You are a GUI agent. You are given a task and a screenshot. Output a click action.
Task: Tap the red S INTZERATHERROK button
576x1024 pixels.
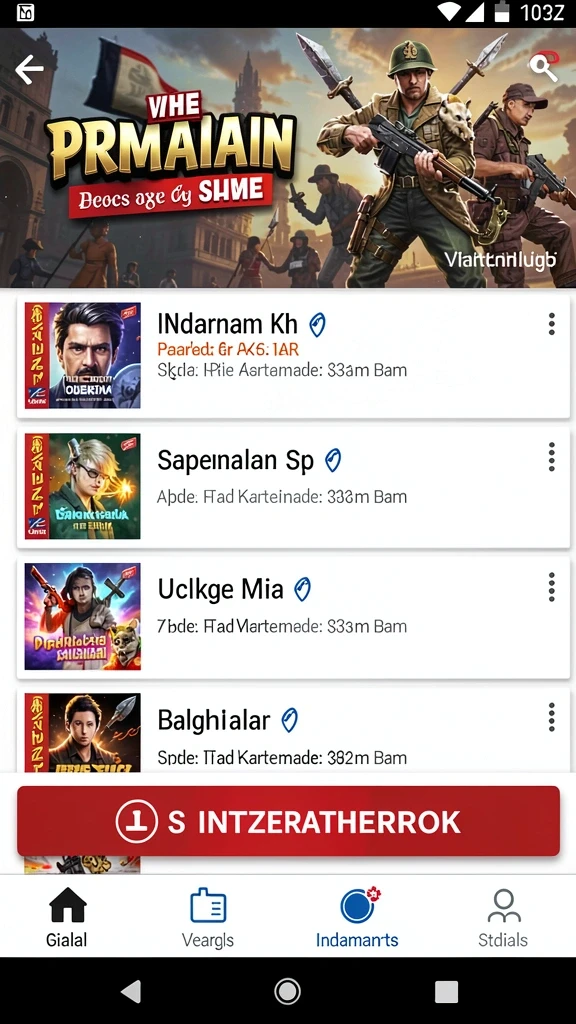288,822
